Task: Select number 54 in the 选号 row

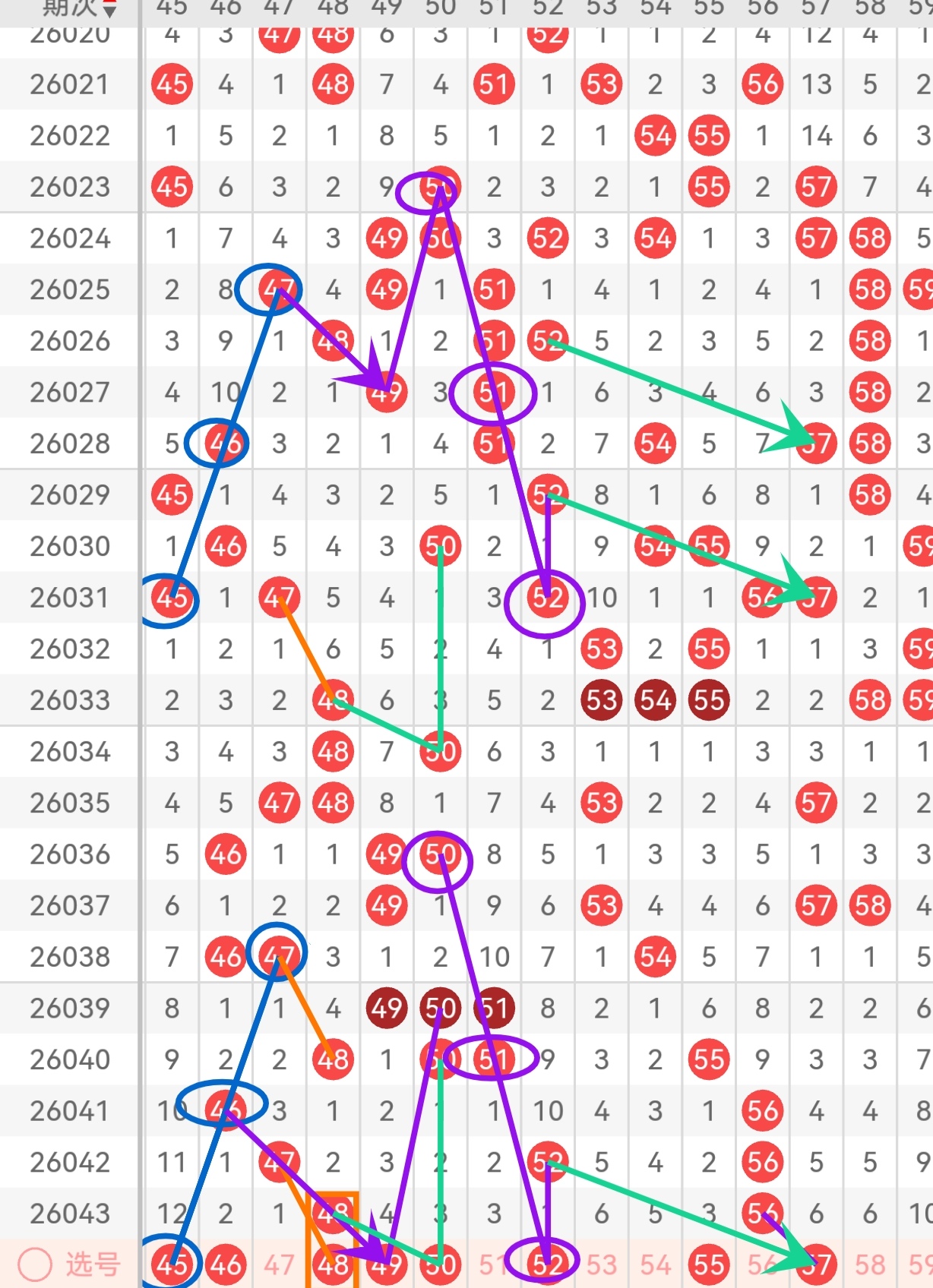Action: point(655,1264)
